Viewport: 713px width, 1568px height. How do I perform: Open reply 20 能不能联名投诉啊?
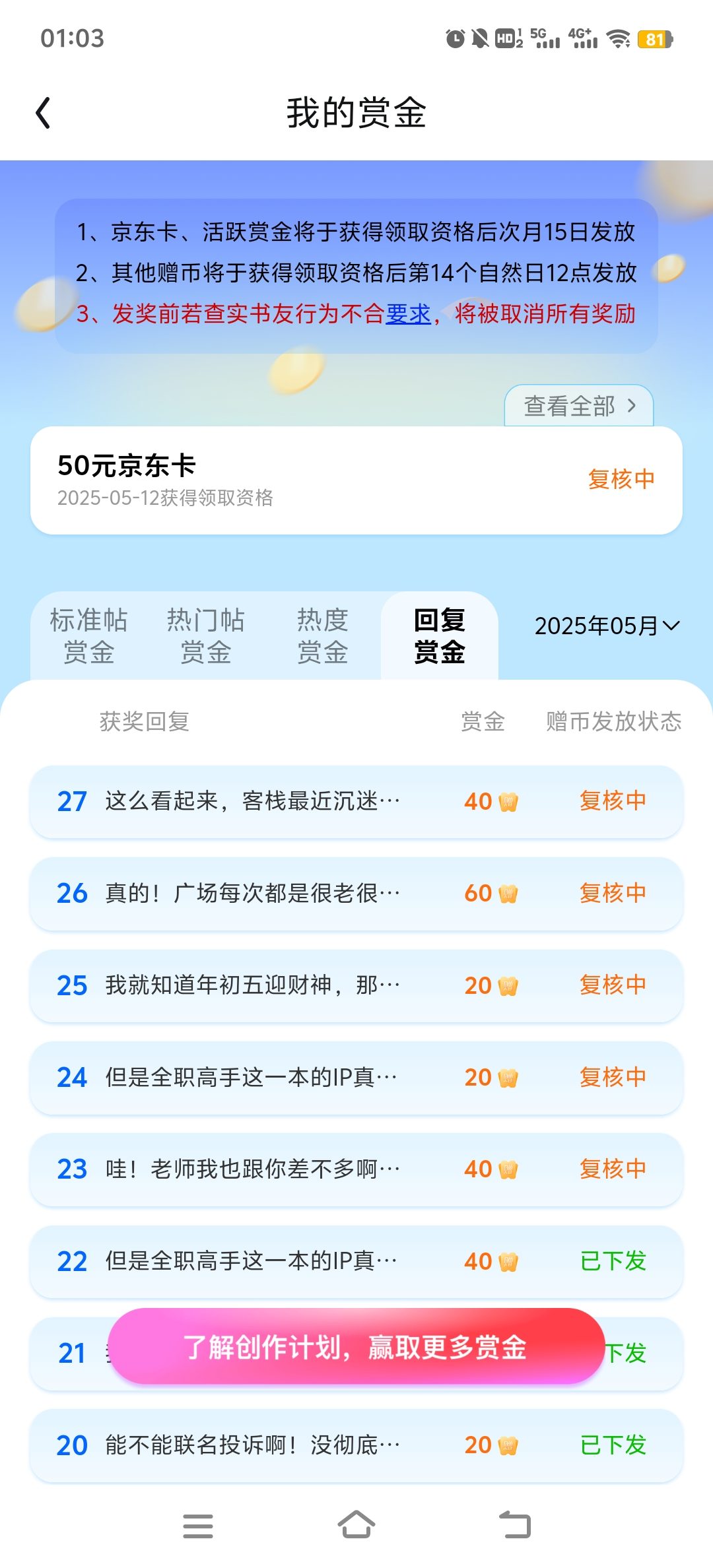(356, 1445)
